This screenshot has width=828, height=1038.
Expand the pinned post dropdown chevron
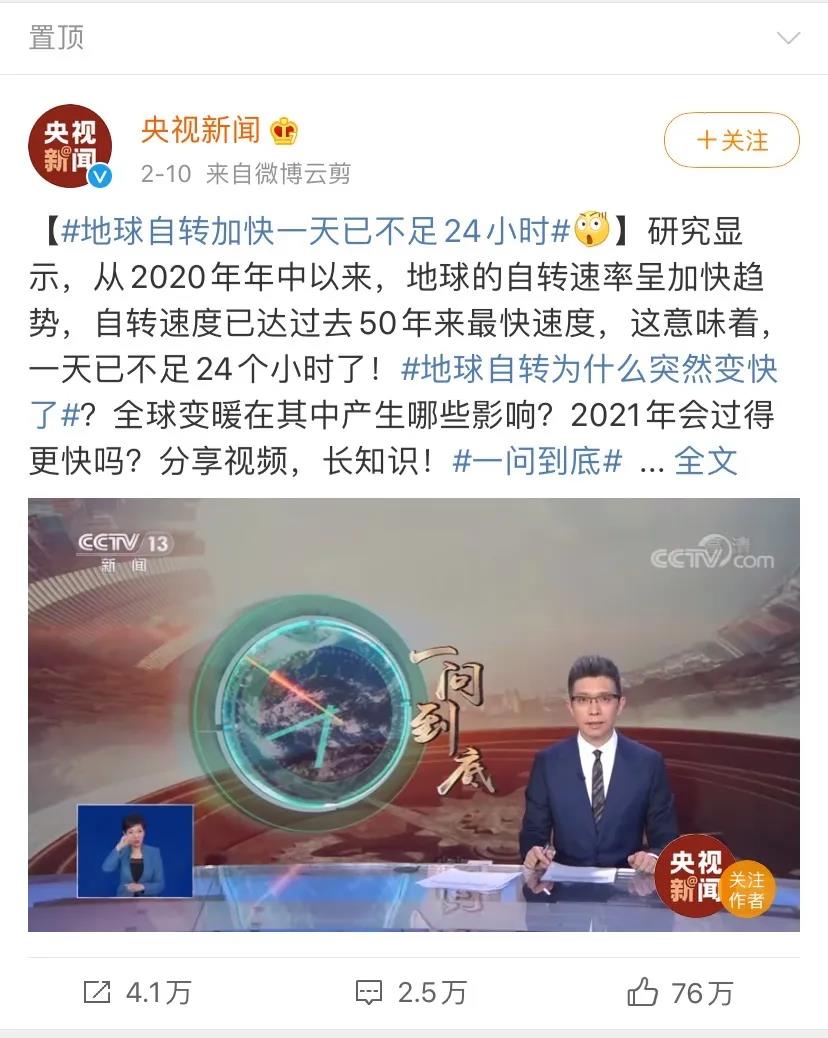(788, 39)
